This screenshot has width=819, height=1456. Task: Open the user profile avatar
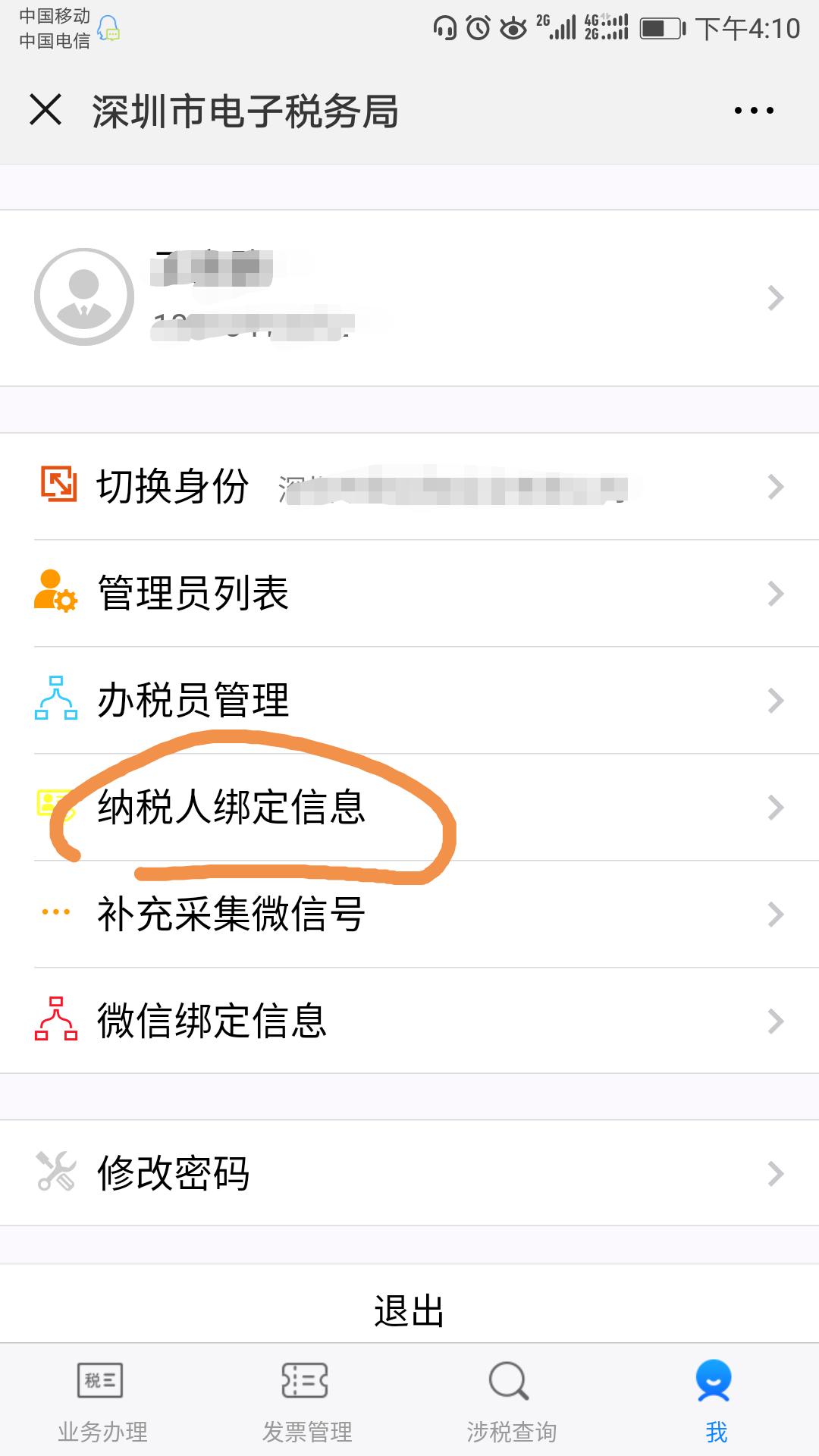(x=83, y=296)
